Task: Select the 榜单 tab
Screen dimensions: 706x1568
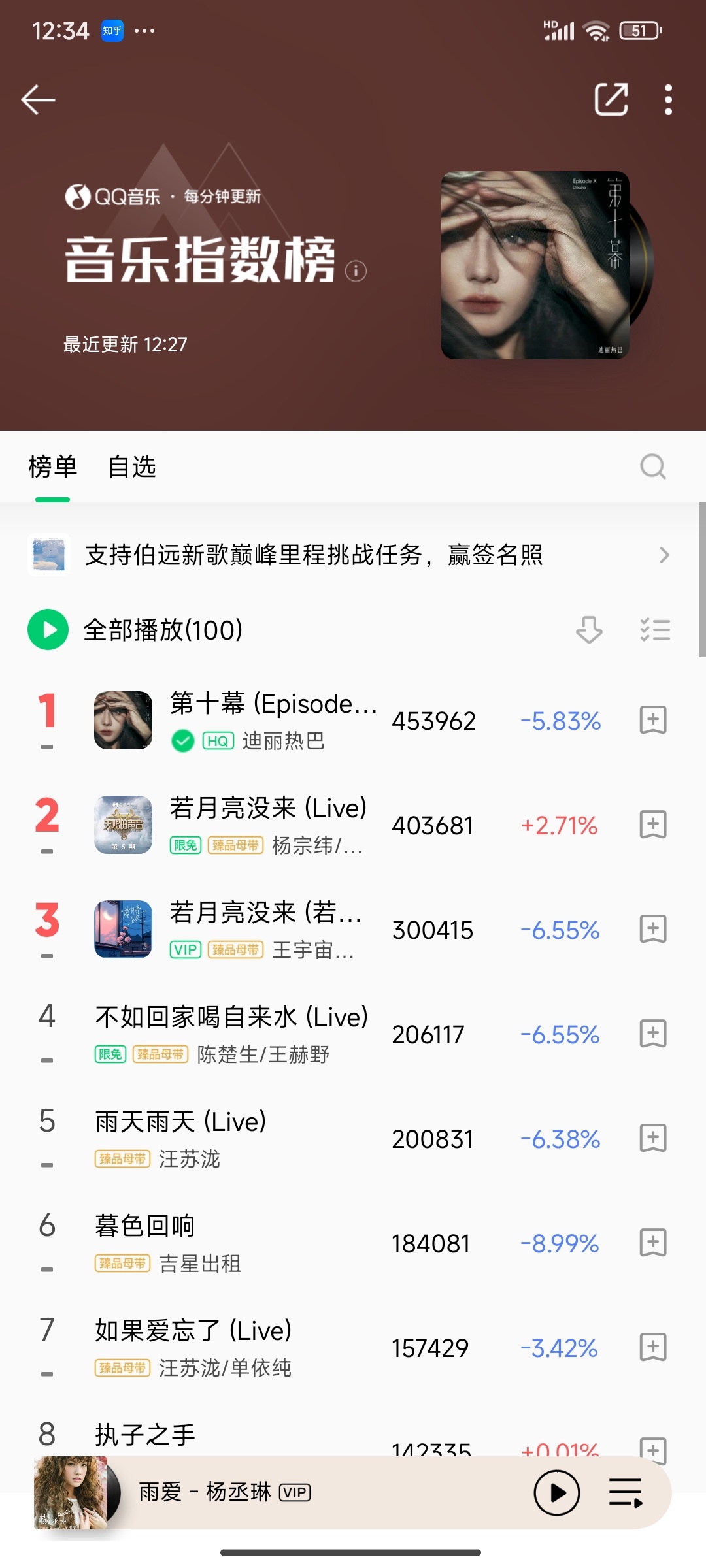Action: (52, 467)
